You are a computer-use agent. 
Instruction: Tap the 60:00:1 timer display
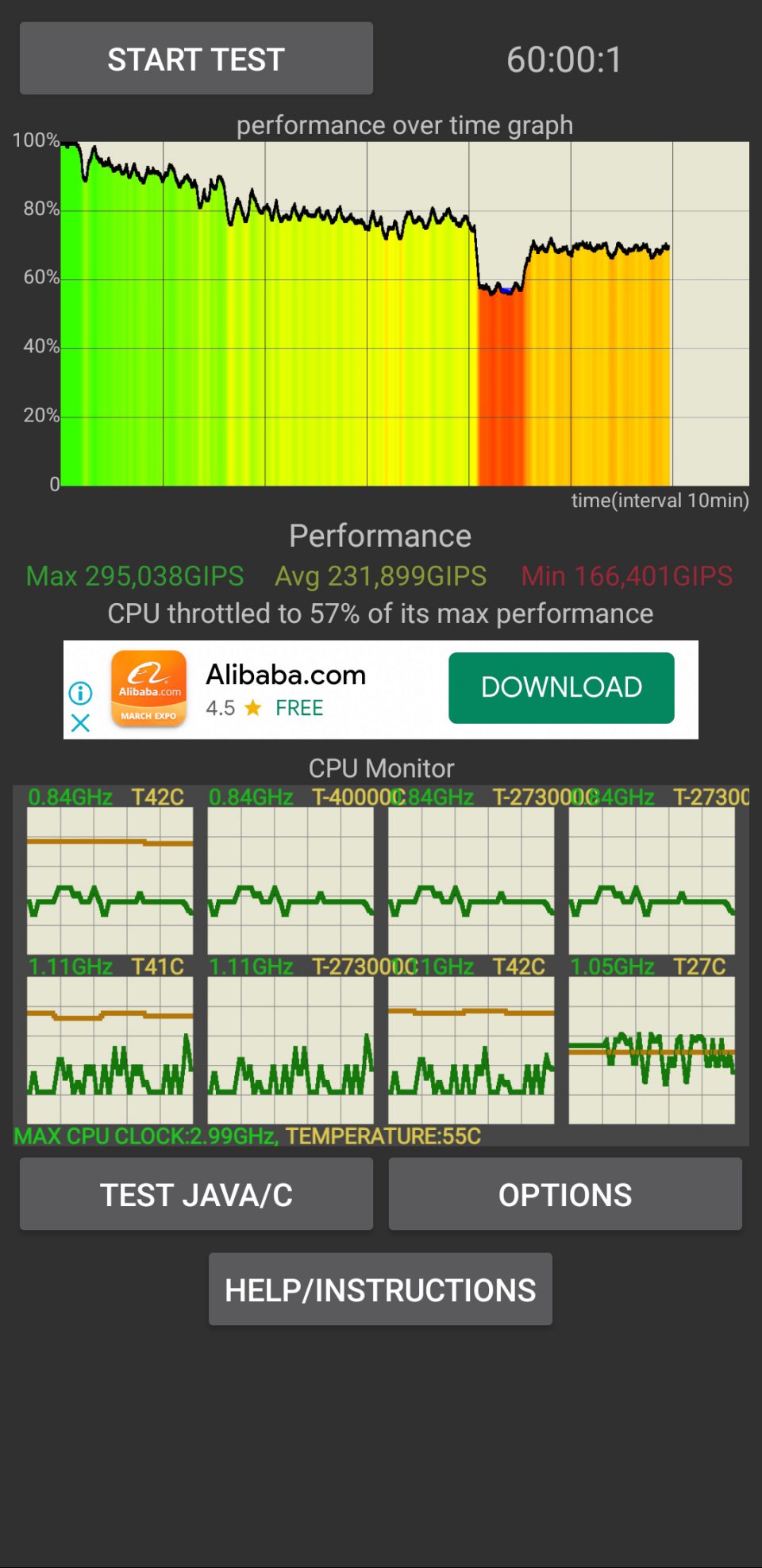pos(565,59)
